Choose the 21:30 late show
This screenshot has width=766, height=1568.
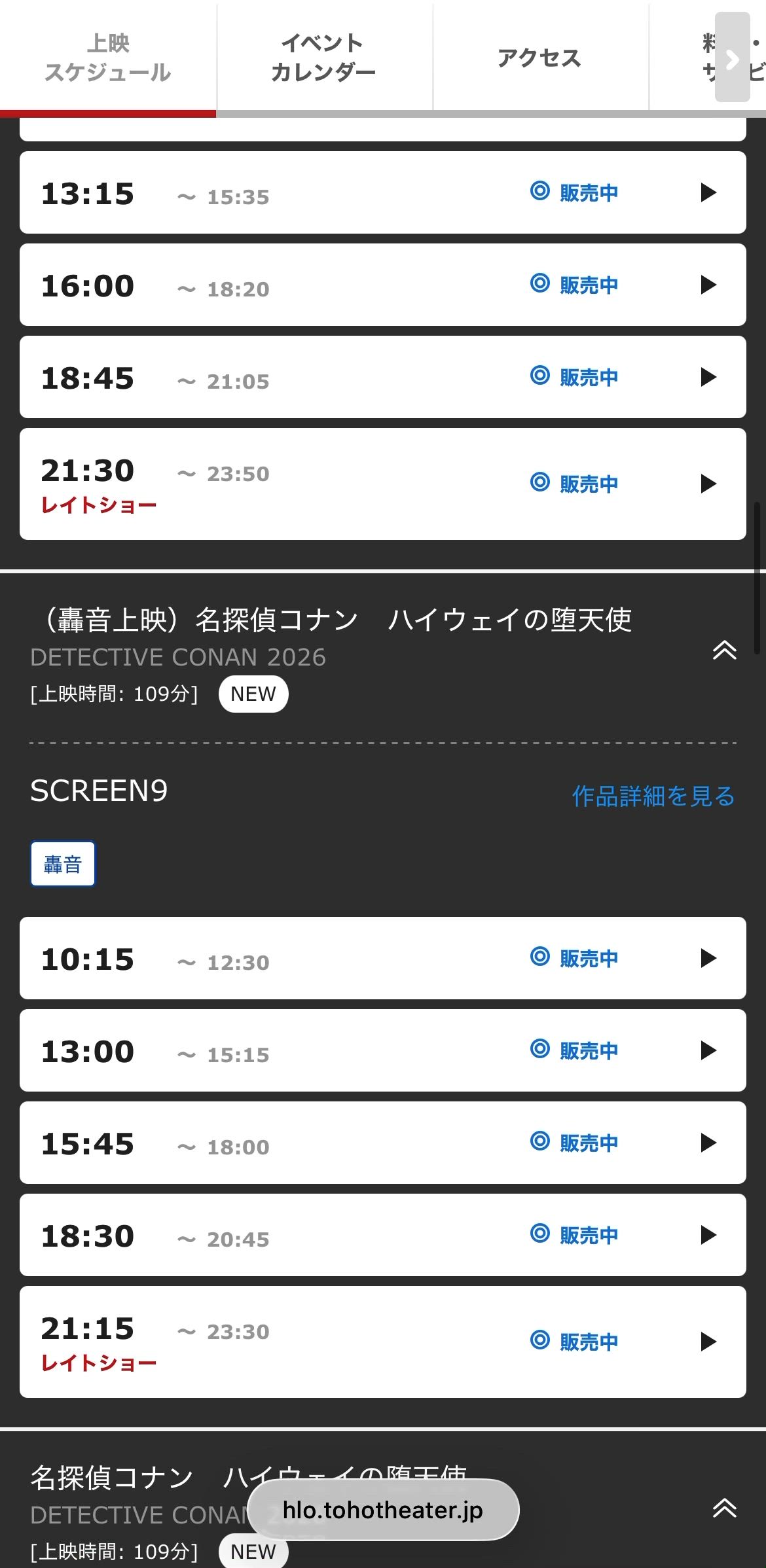click(383, 484)
